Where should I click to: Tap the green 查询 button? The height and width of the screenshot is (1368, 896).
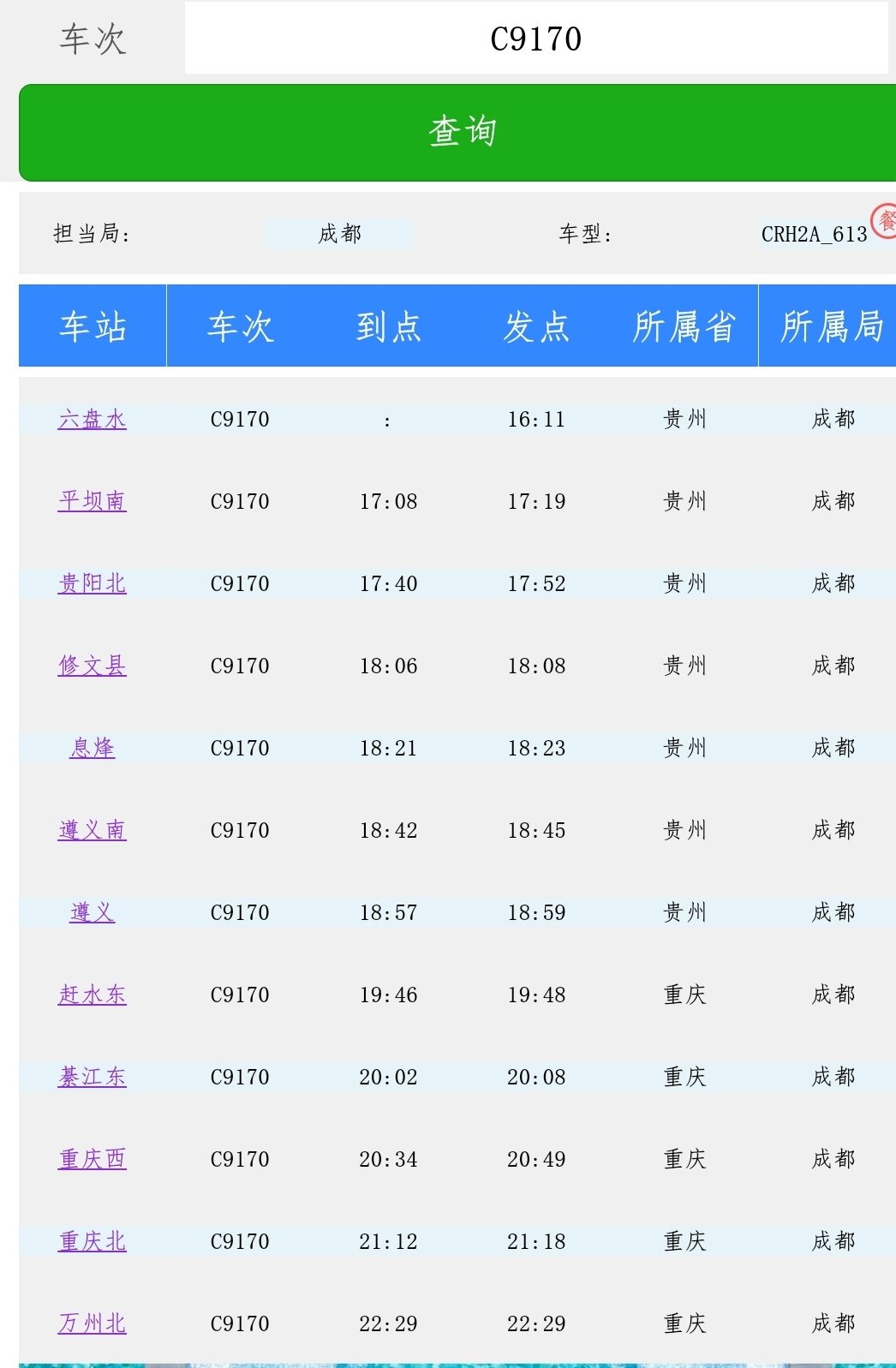tap(461, 133)
